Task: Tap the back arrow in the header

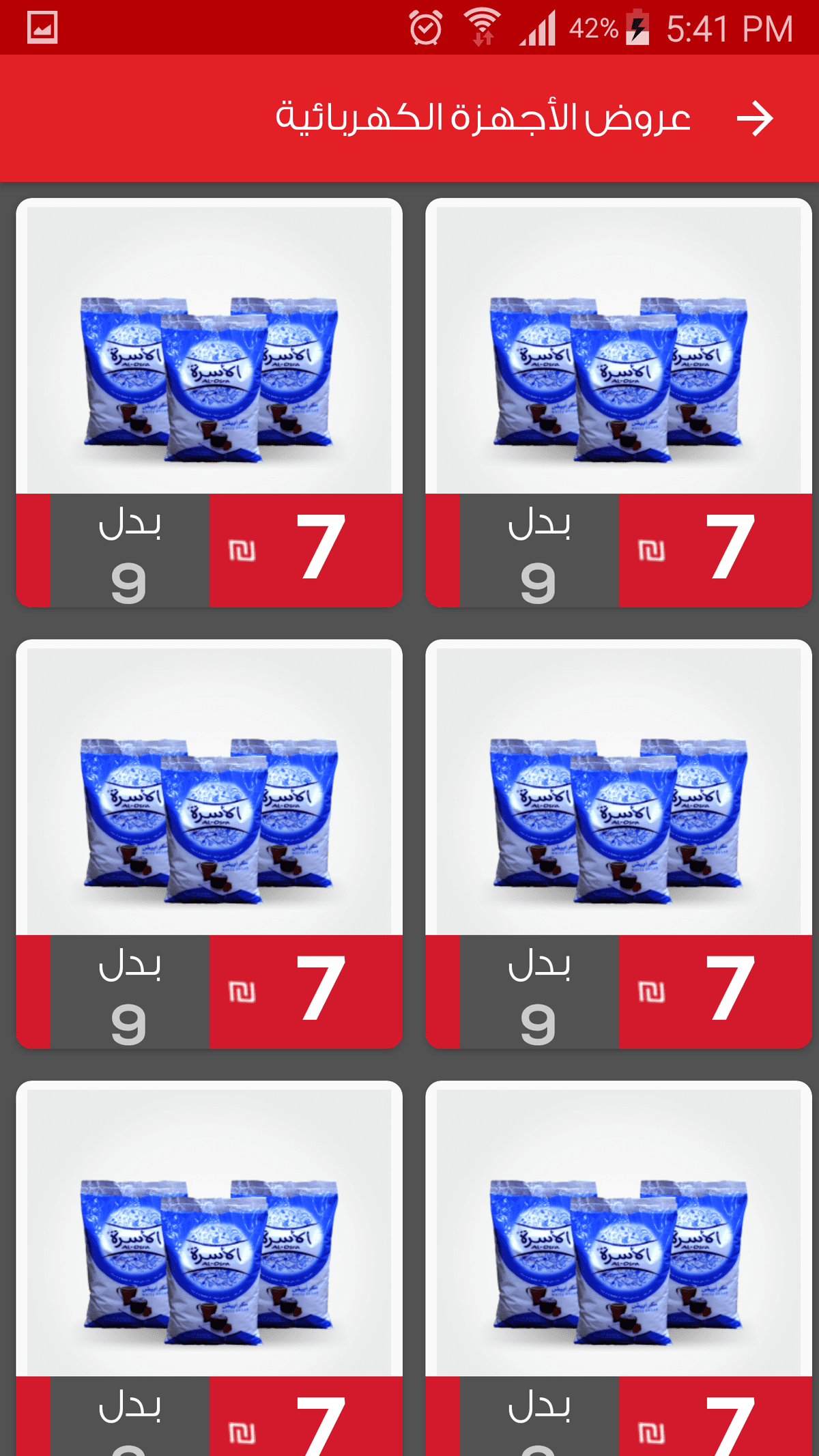Action: click(755, 119)
